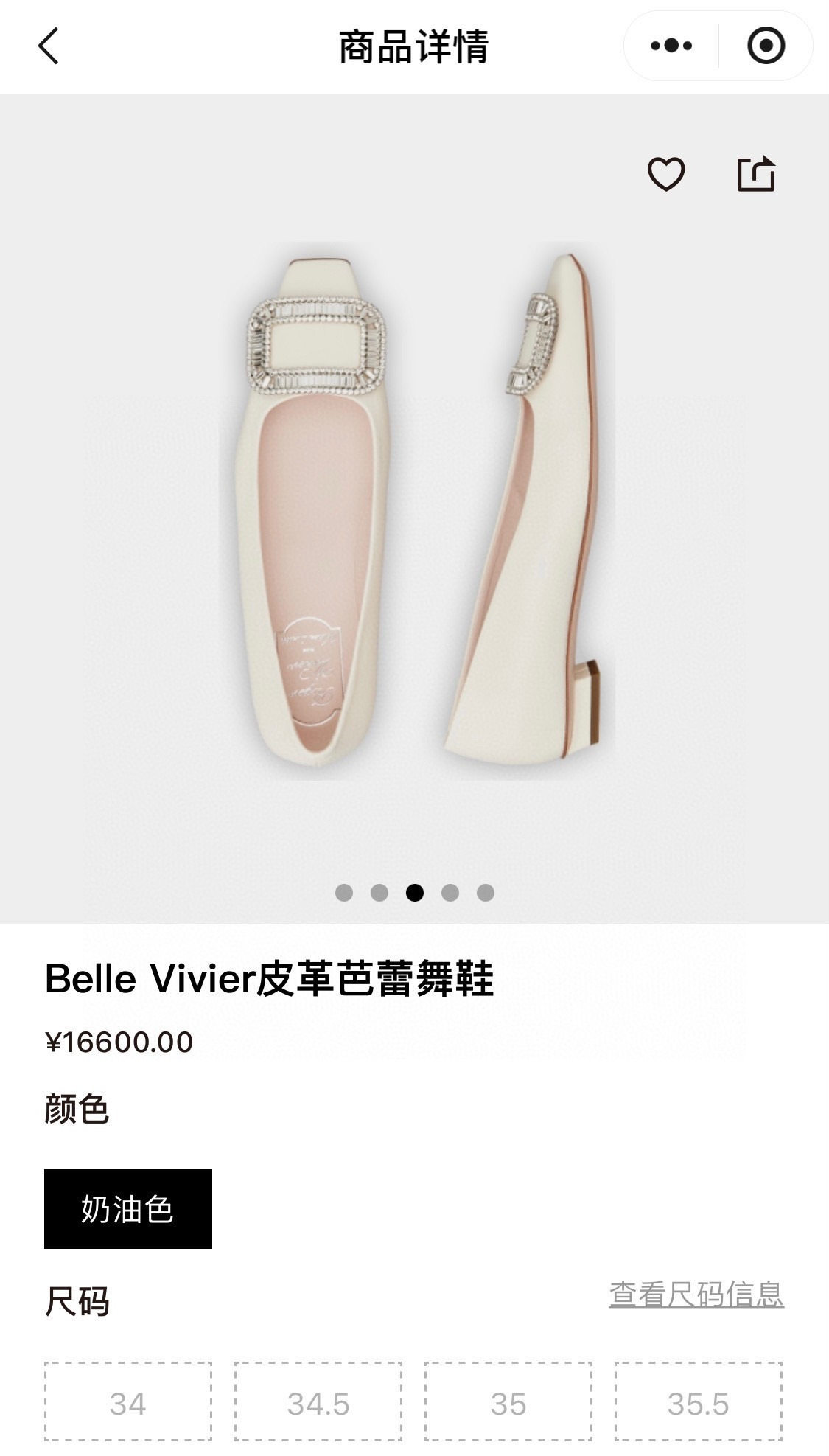Screen dimensions: 829x1456
Task: Choose size 34.5
Action: click(x=318, y=1402)
